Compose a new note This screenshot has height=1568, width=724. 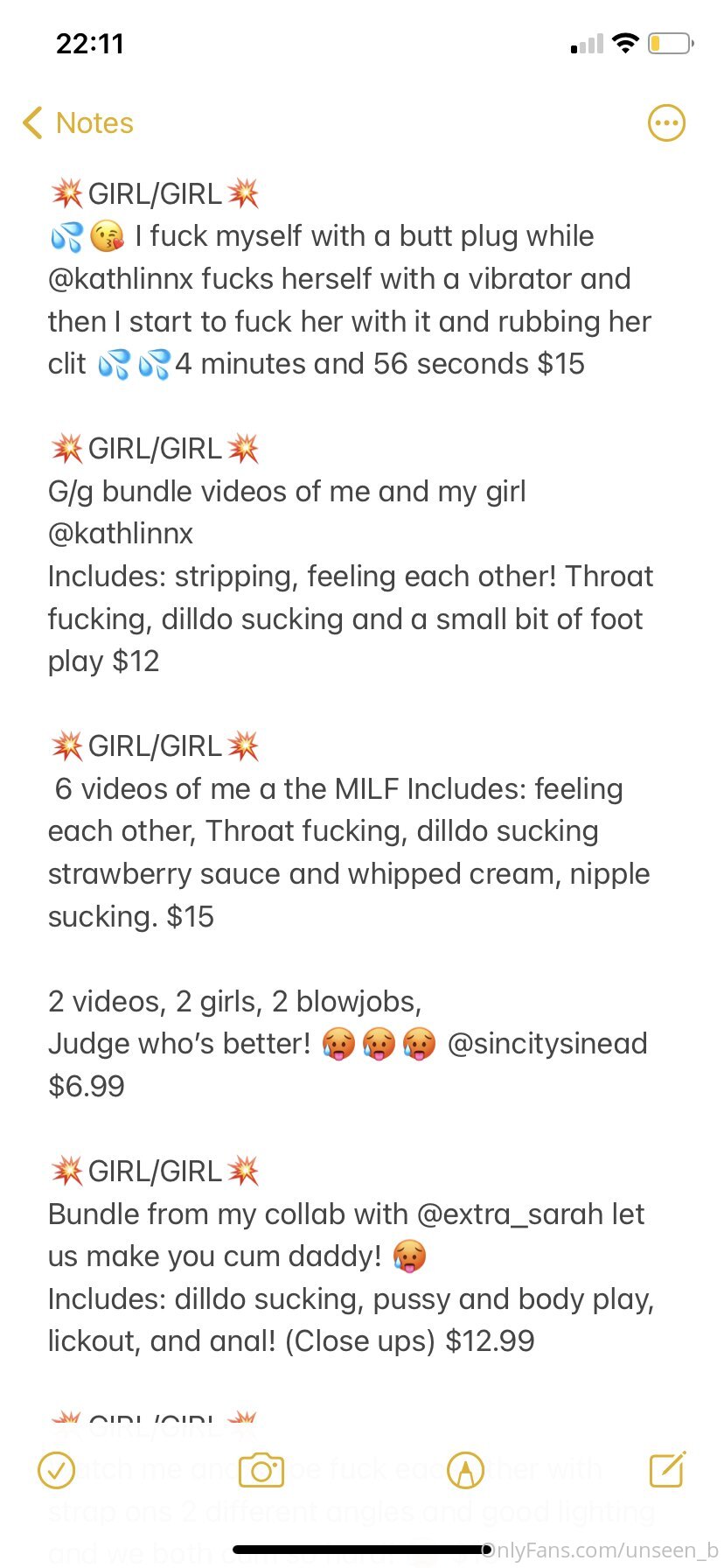click(667, 1469)
